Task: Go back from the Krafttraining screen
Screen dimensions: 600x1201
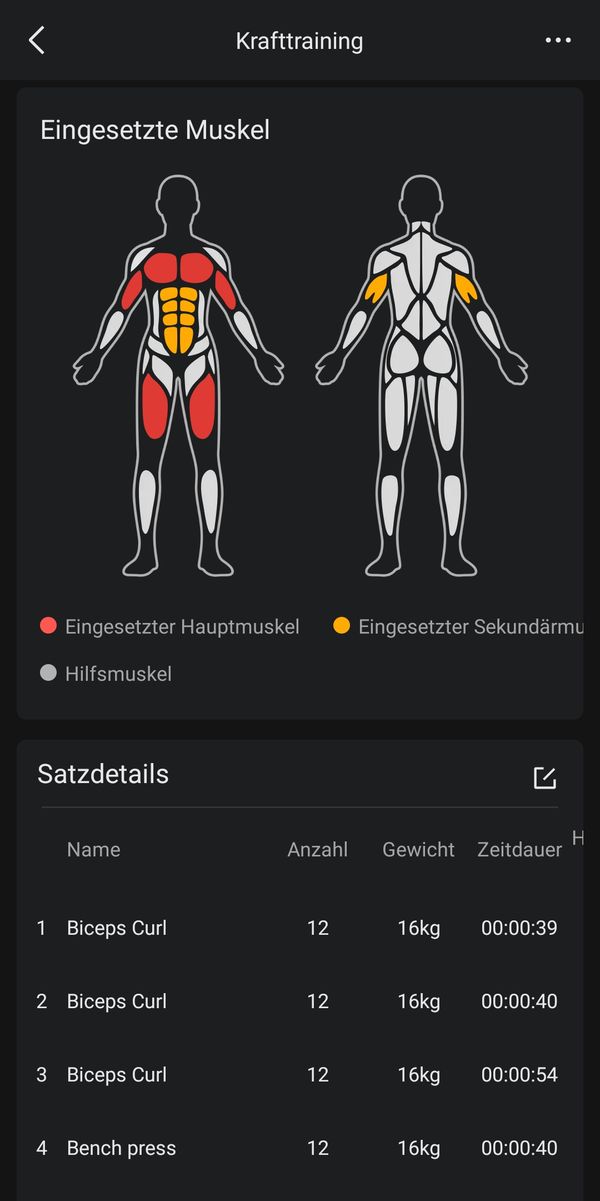Action: coord(37,41)
